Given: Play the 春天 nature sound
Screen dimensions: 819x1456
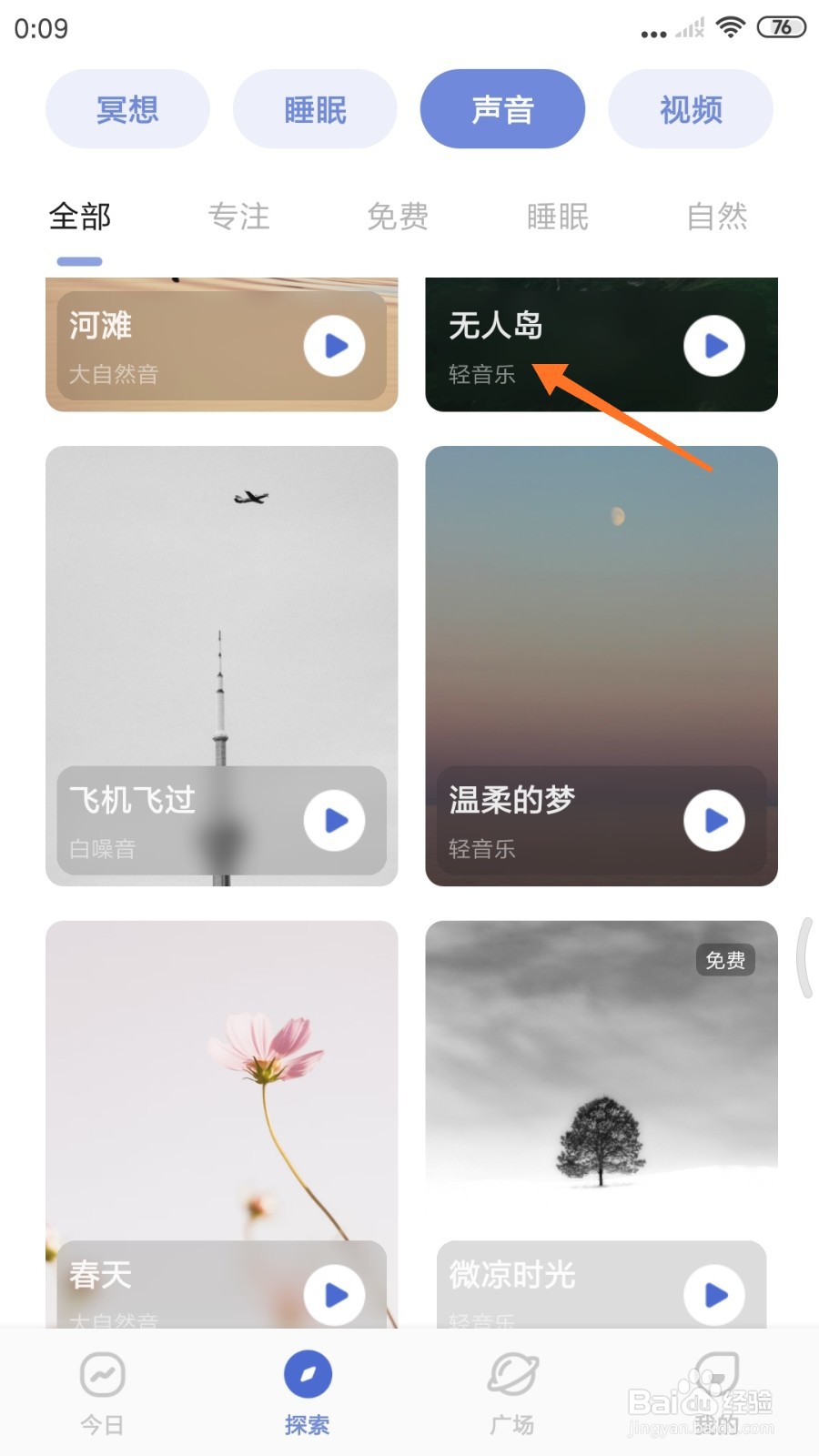Looking at the screenshot, I should (335, 1295).
